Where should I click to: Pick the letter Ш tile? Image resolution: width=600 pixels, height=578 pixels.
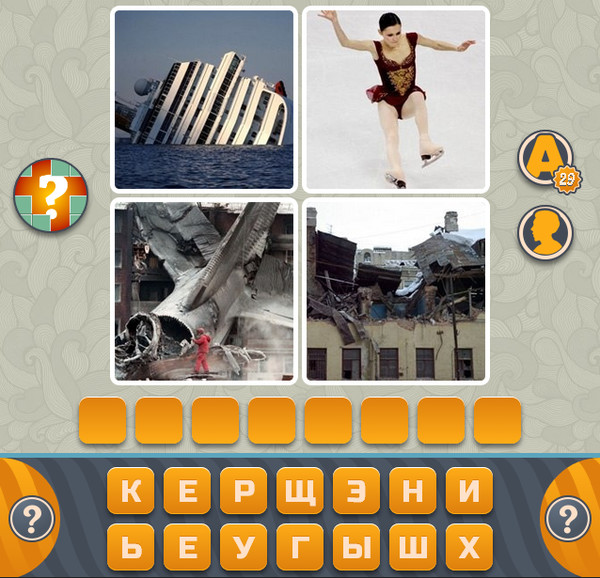(412, 547)
